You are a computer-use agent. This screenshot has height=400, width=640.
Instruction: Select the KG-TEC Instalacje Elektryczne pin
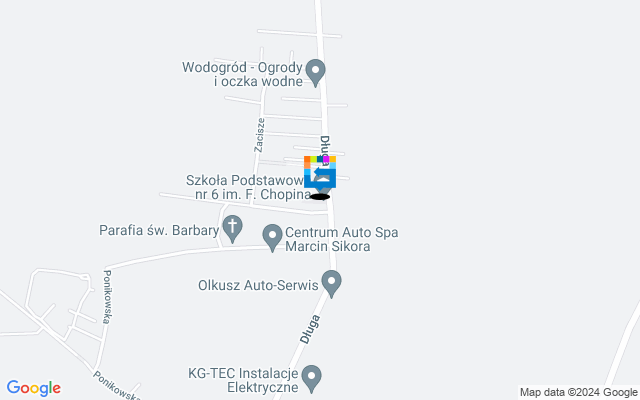[x=313, y=377]
